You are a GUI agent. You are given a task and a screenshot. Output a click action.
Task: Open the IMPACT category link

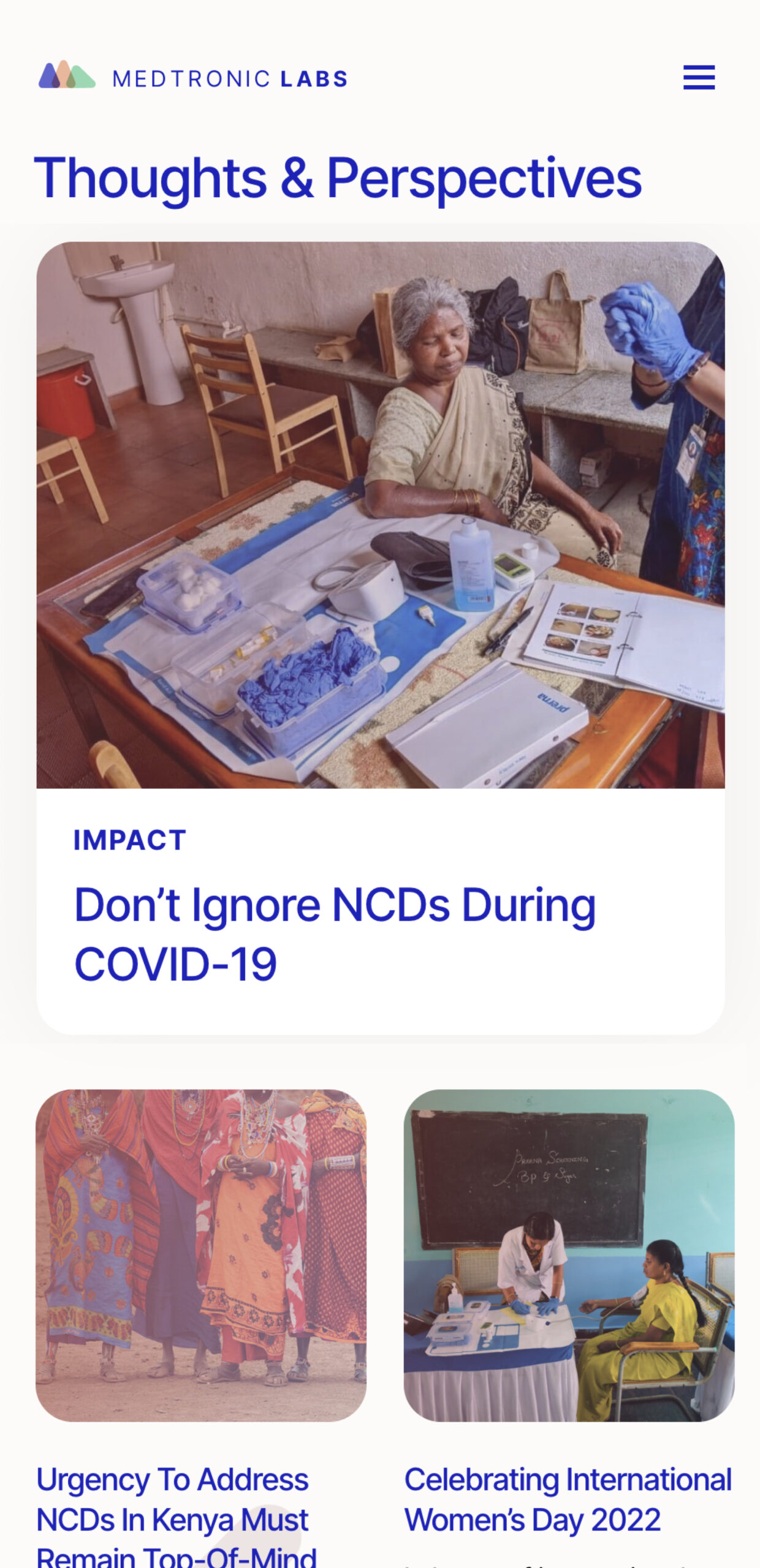(129, 840)
